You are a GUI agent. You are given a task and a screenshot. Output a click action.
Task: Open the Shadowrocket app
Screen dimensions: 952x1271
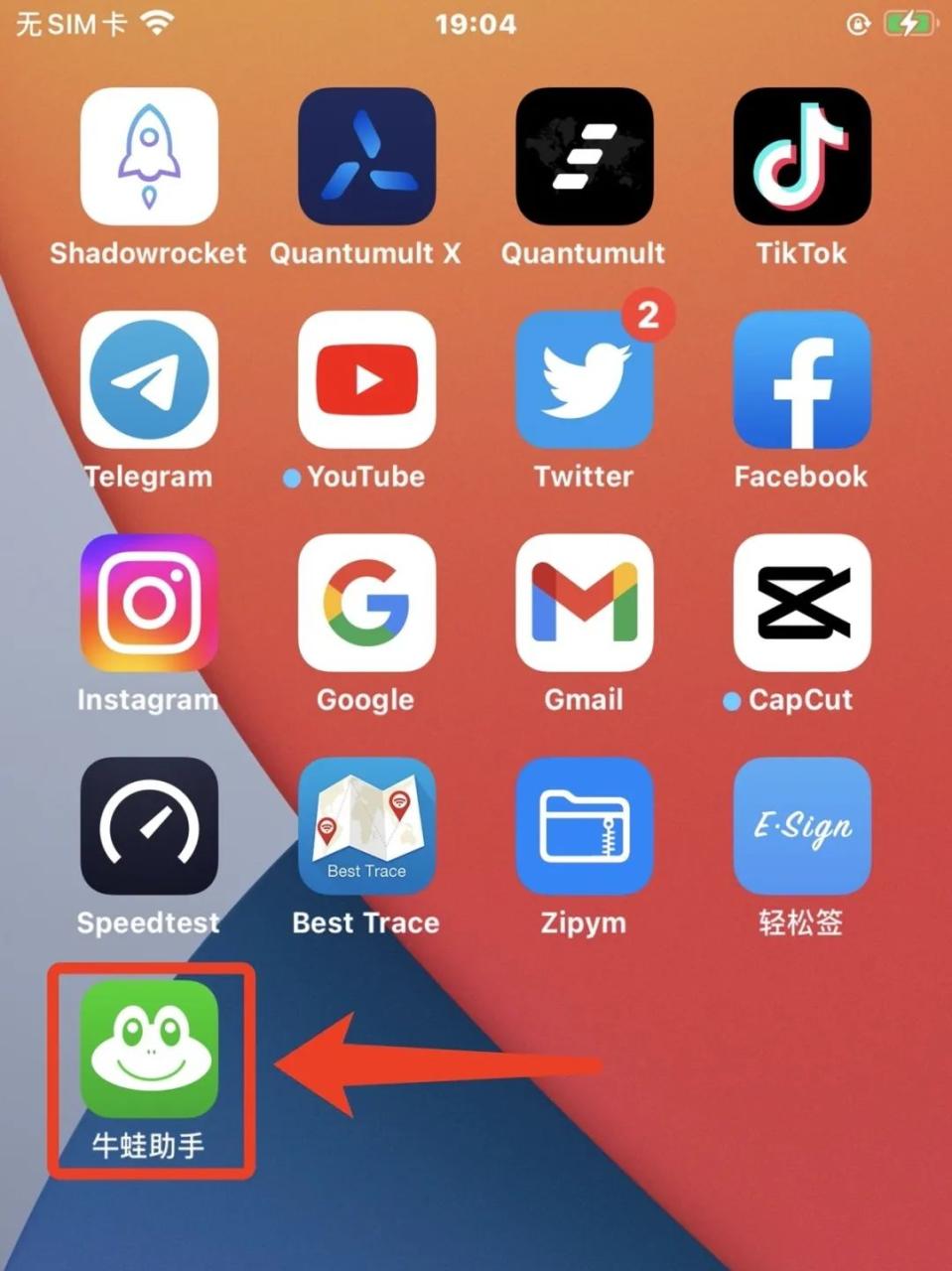point(149,157)
